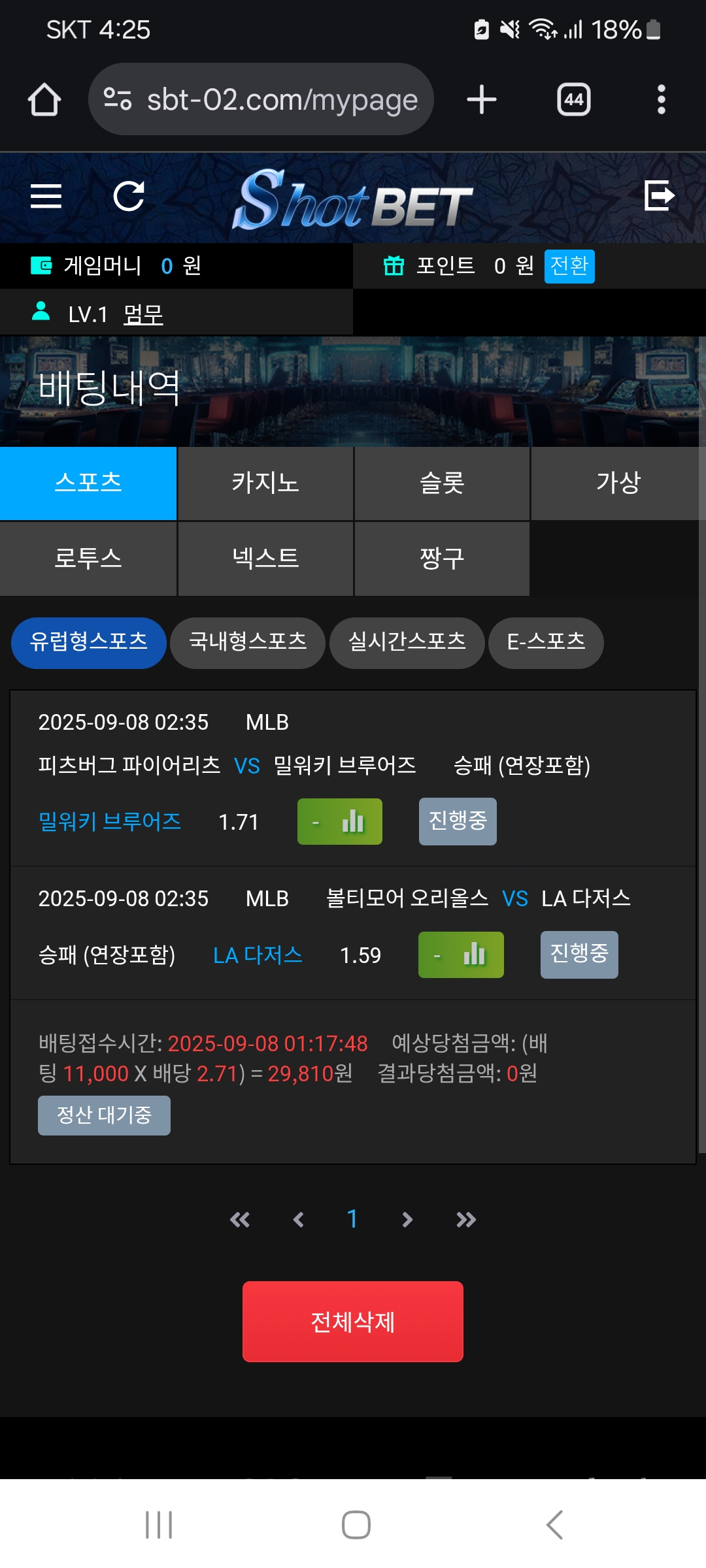Open the browser tab switcher

[x=573, y=100]
